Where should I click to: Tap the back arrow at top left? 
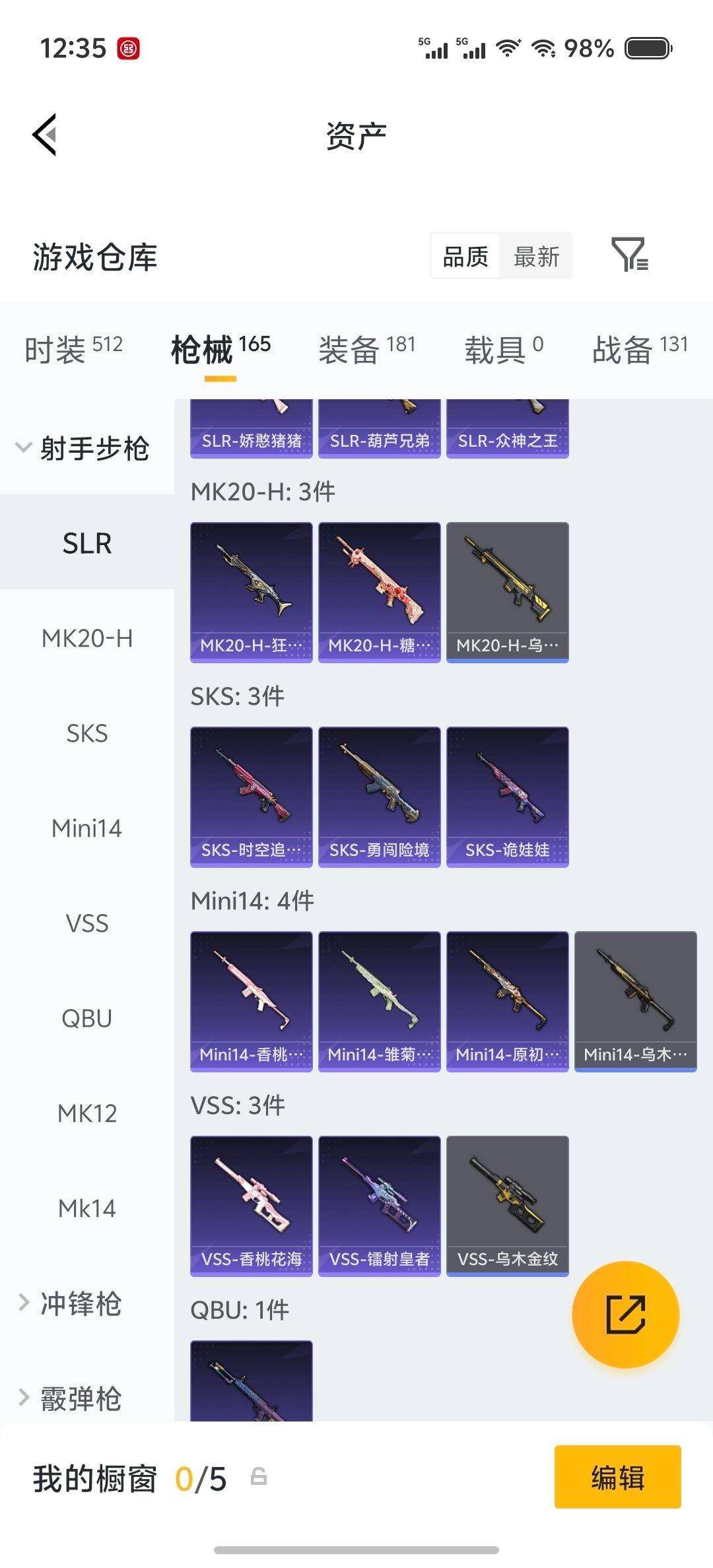click(44, 134)
